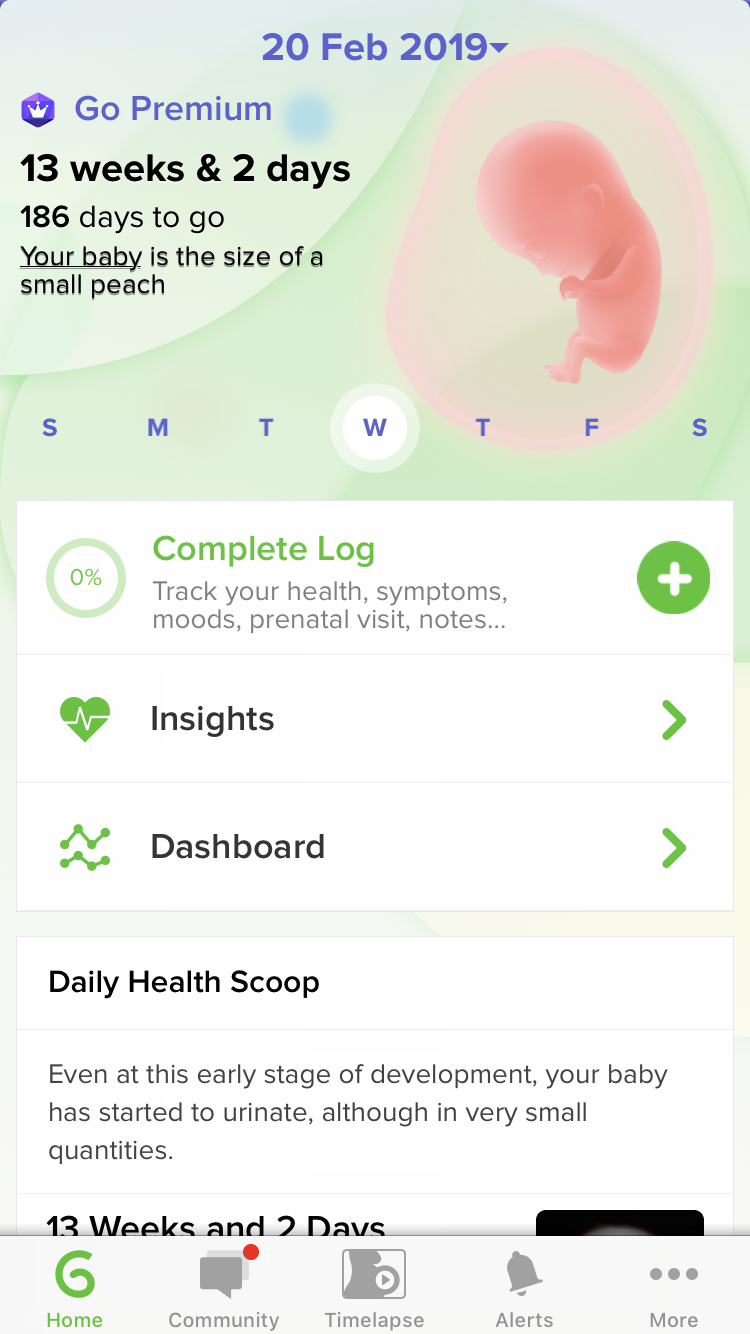This screenshot has width=750, height=1334.
Task: Open the 20 Feb 2019 date dropdown
Action: [385, 47]
